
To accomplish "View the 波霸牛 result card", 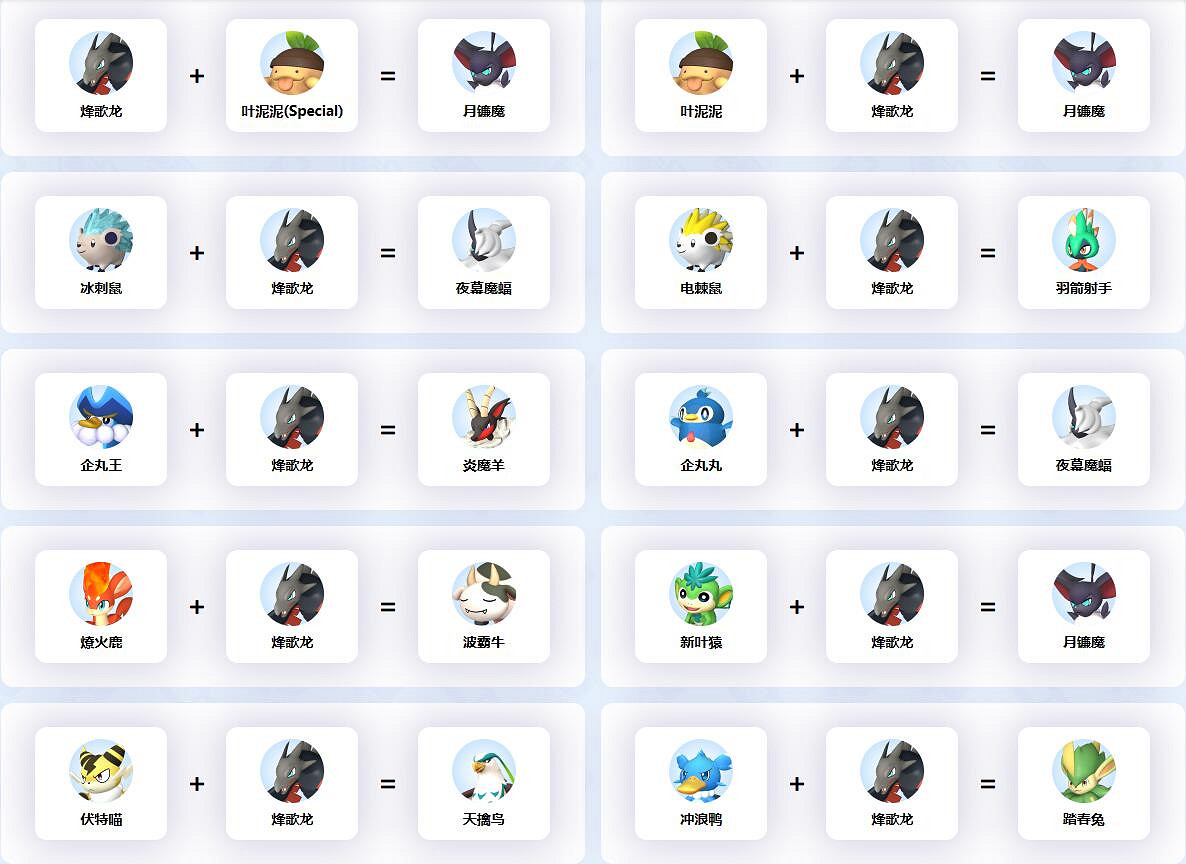I will click(x=484, y=606).
